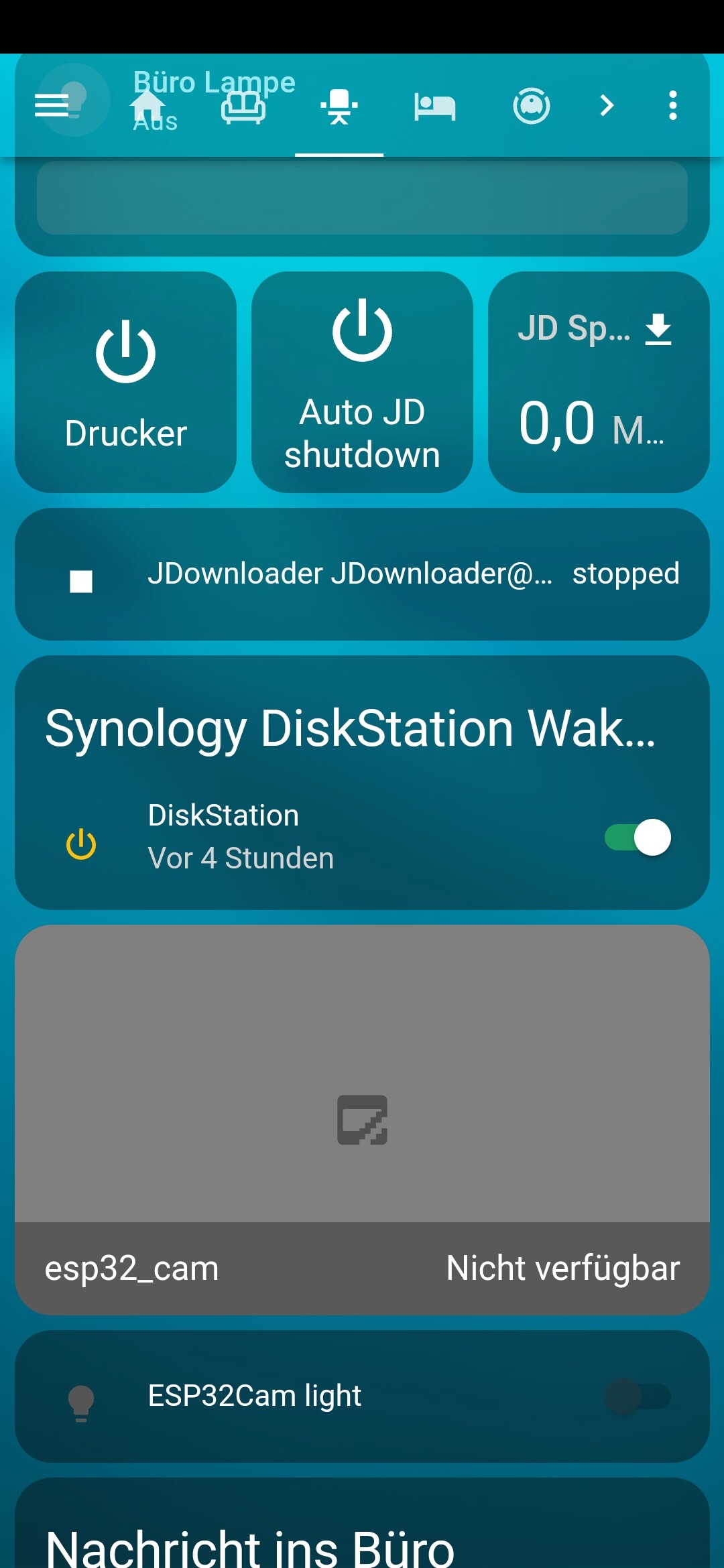Open the three-dot overflow menu

pos(672,105)
